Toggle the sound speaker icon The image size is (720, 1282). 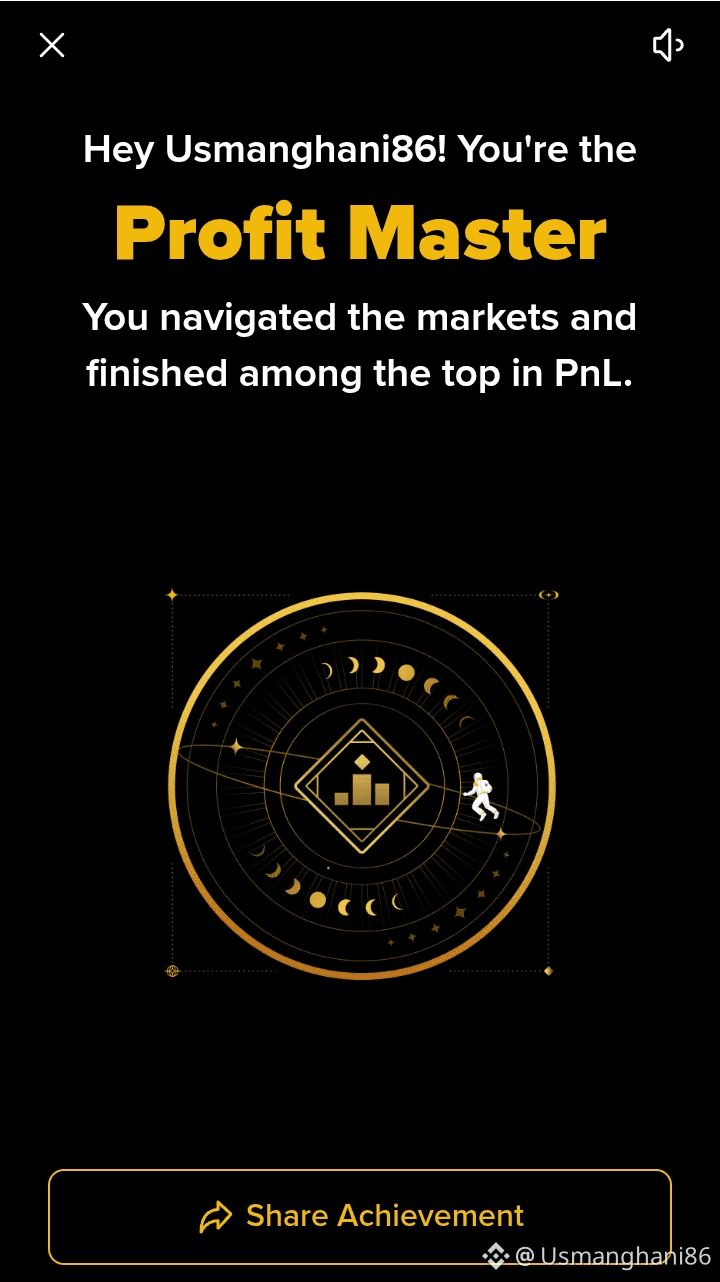point(667,45)
